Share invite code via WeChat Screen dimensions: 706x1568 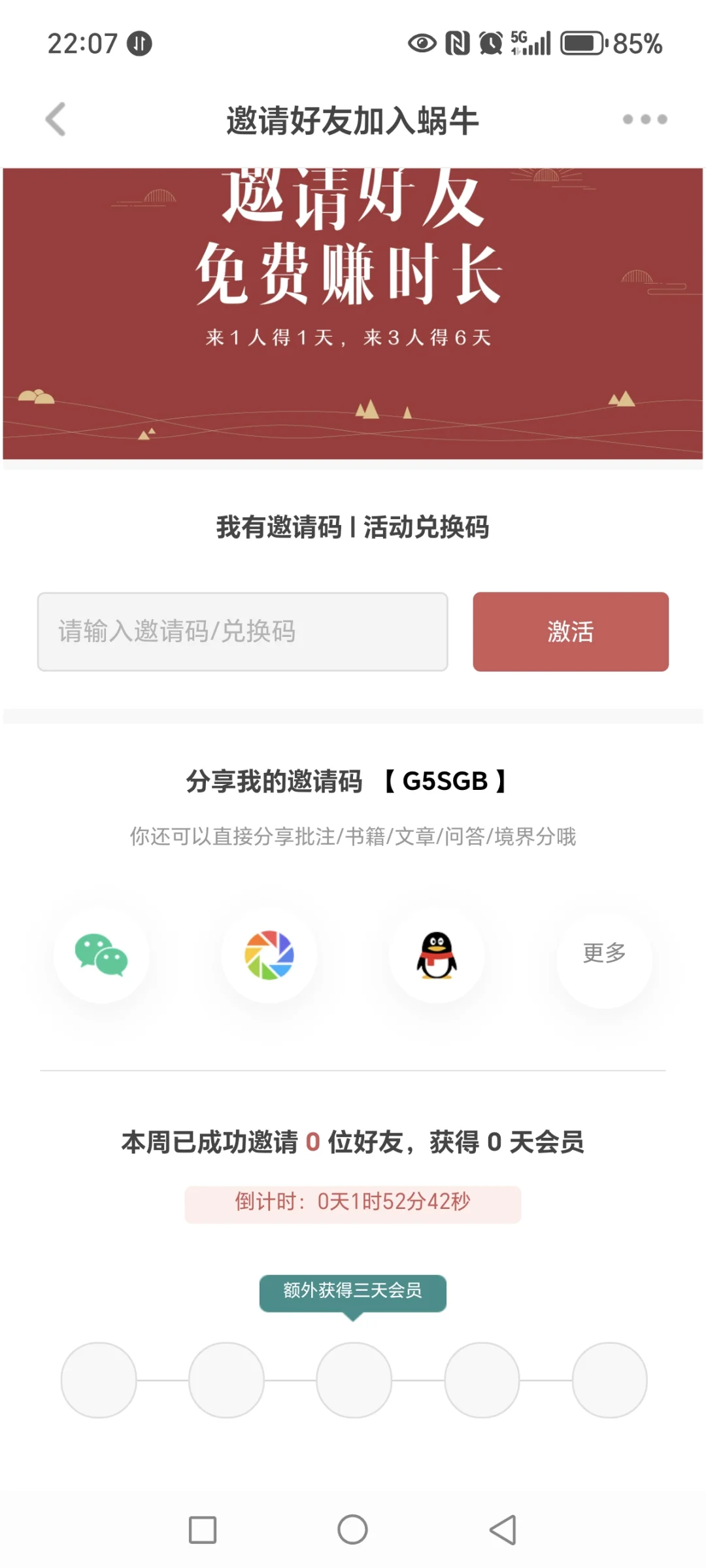click(x=101, y=955)
